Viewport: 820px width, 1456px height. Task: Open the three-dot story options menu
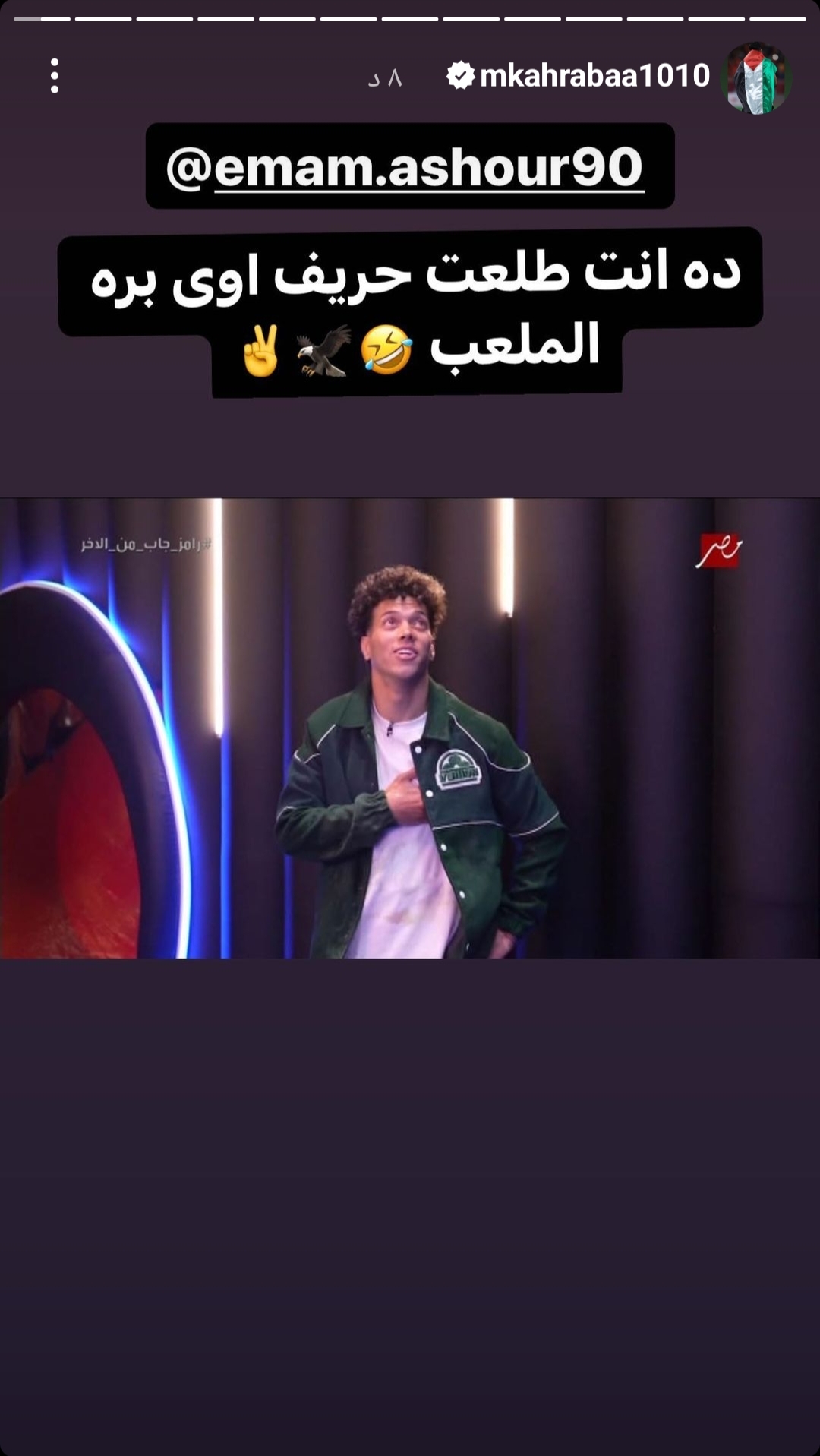click(x=55, y=76)
